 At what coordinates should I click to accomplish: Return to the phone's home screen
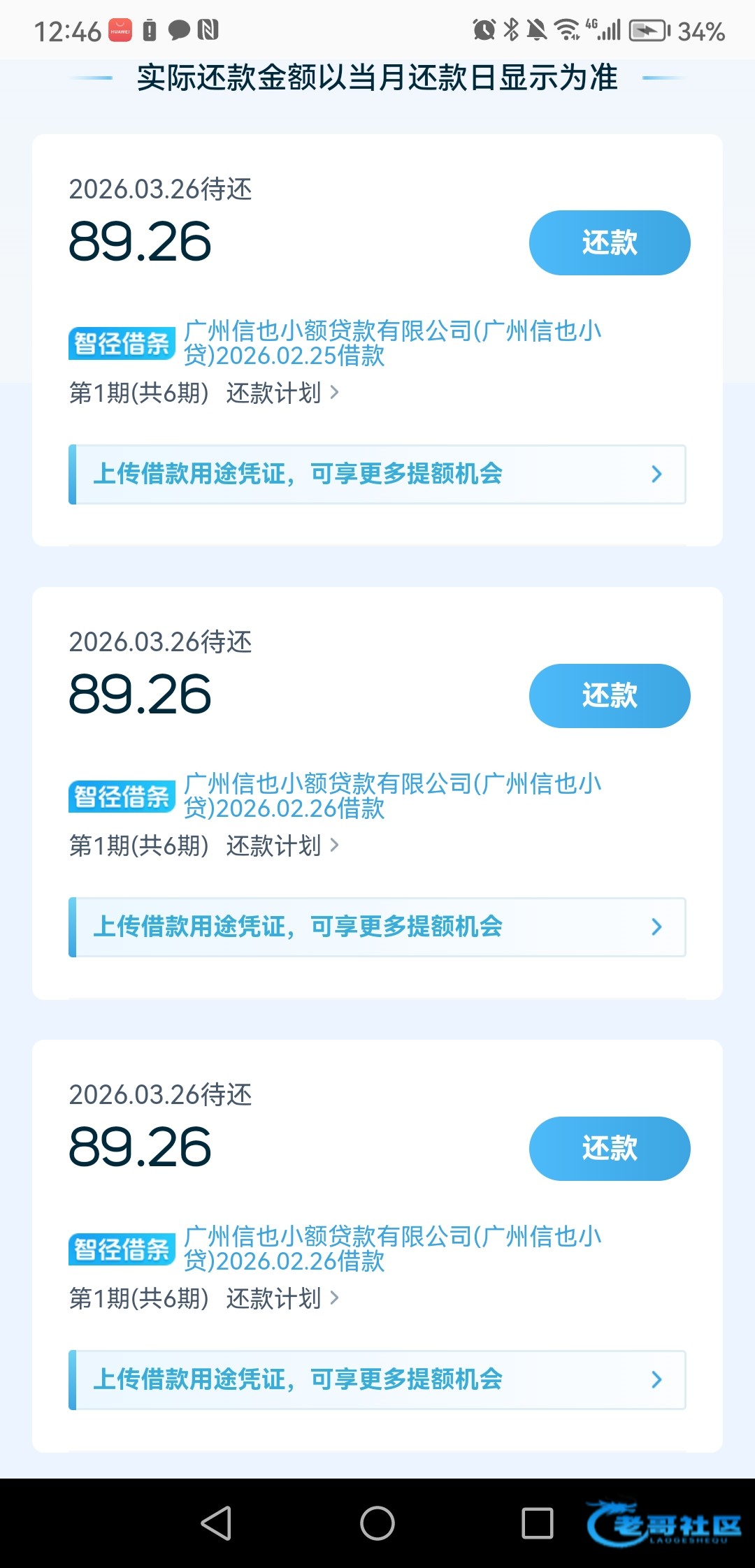coord(377,1523)
